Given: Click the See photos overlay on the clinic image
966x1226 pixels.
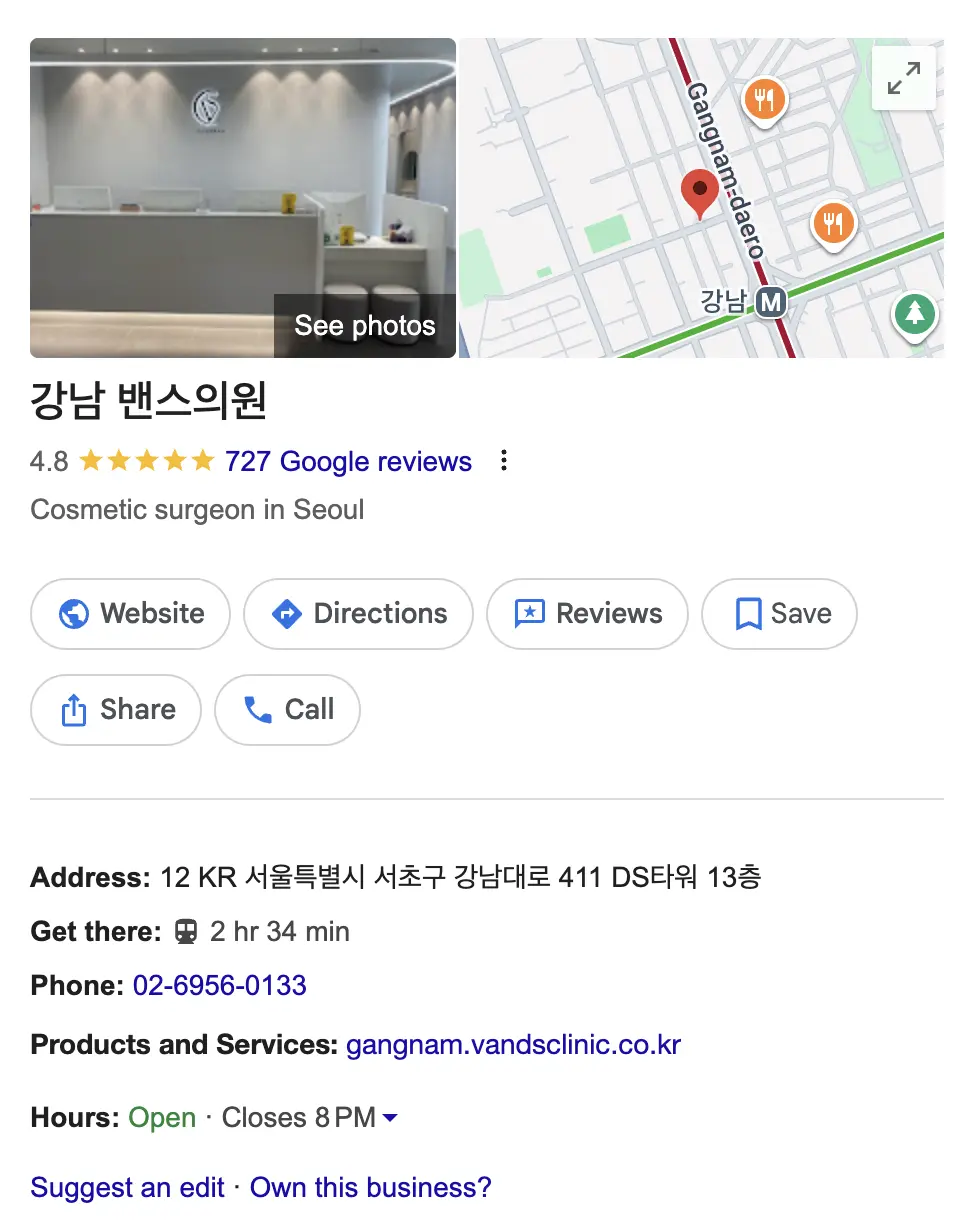Looking at the screenshot, I should (364, 325).
